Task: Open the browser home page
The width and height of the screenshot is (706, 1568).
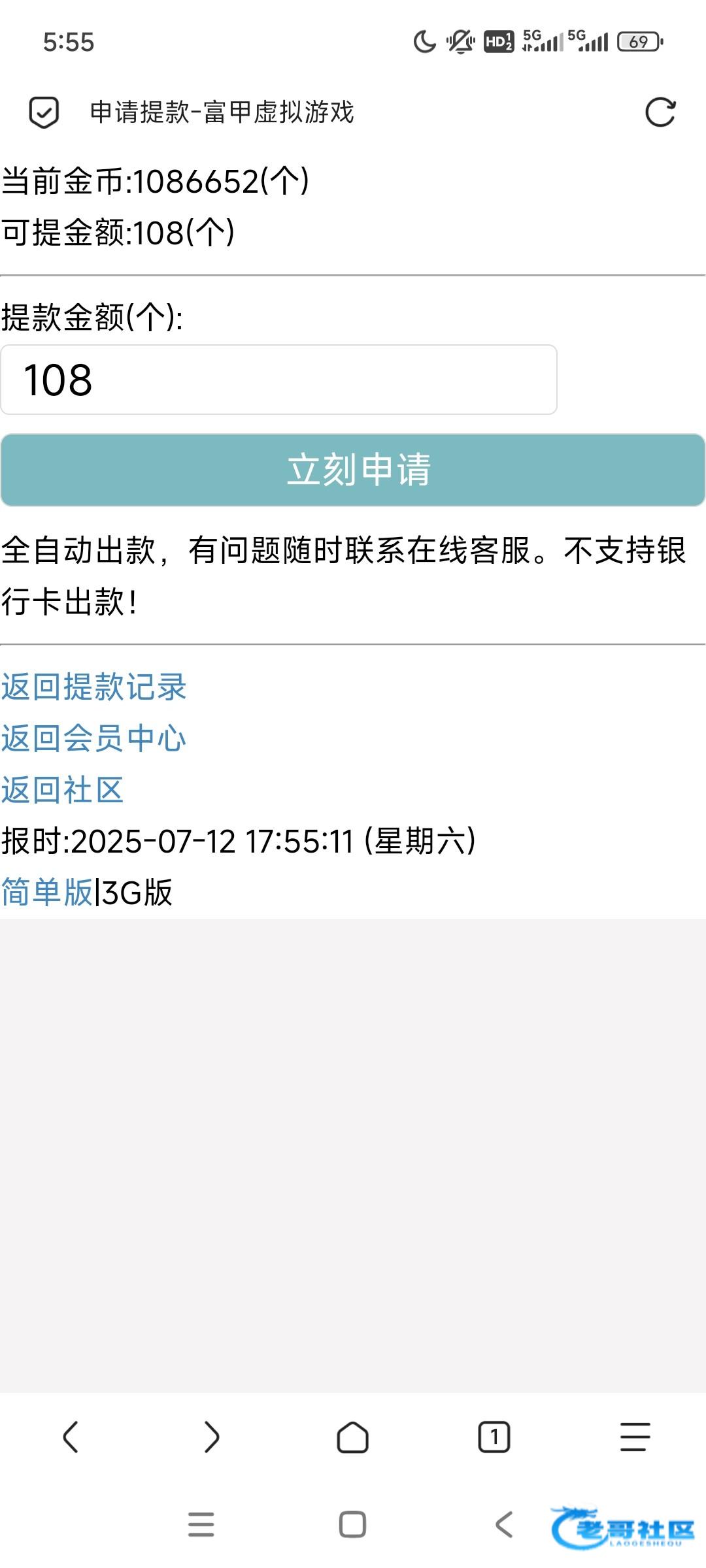Action: tap(353, 1437)
